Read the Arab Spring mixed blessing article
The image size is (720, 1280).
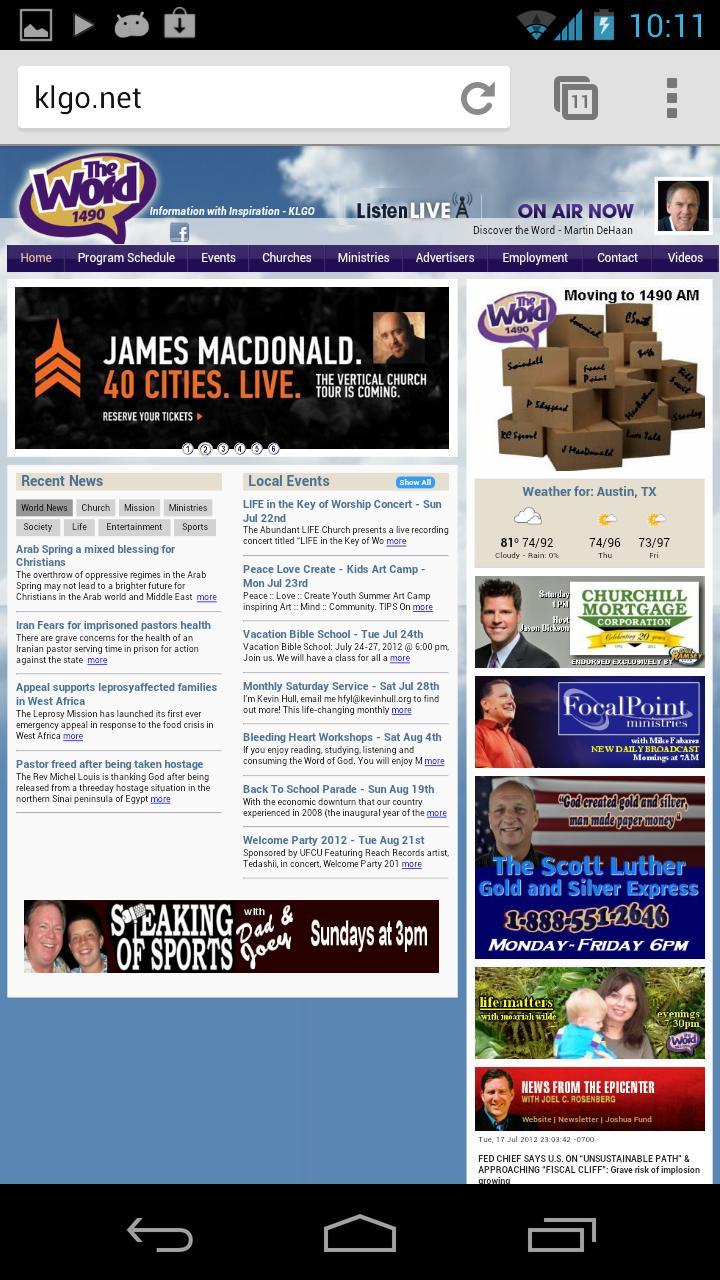[x=95, y=555]
